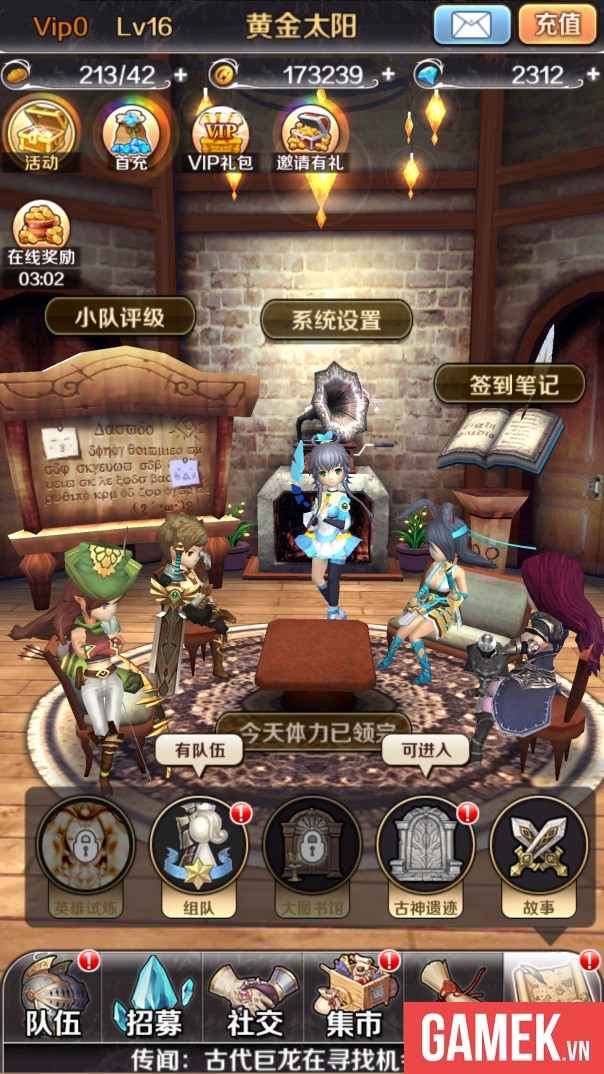
Task: Enter the 组队 team-up mode
Action: pos(199,856)
